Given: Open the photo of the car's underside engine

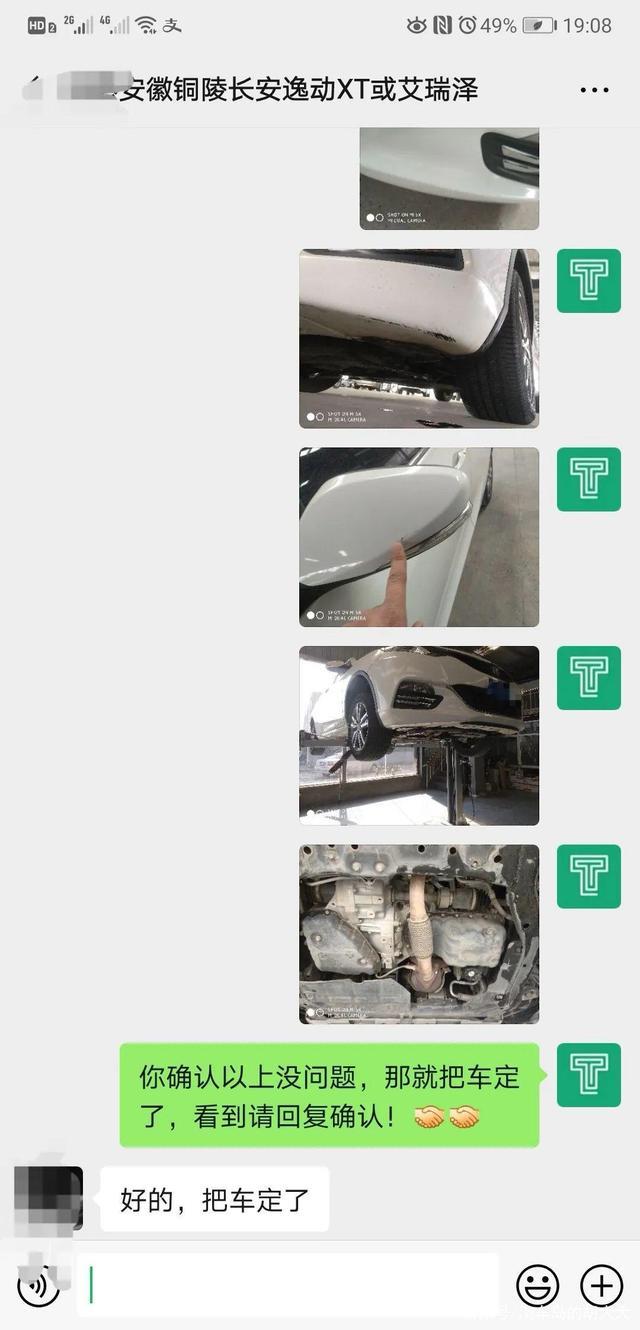Looking at the screenshot, I should click(x=419, y=934).
